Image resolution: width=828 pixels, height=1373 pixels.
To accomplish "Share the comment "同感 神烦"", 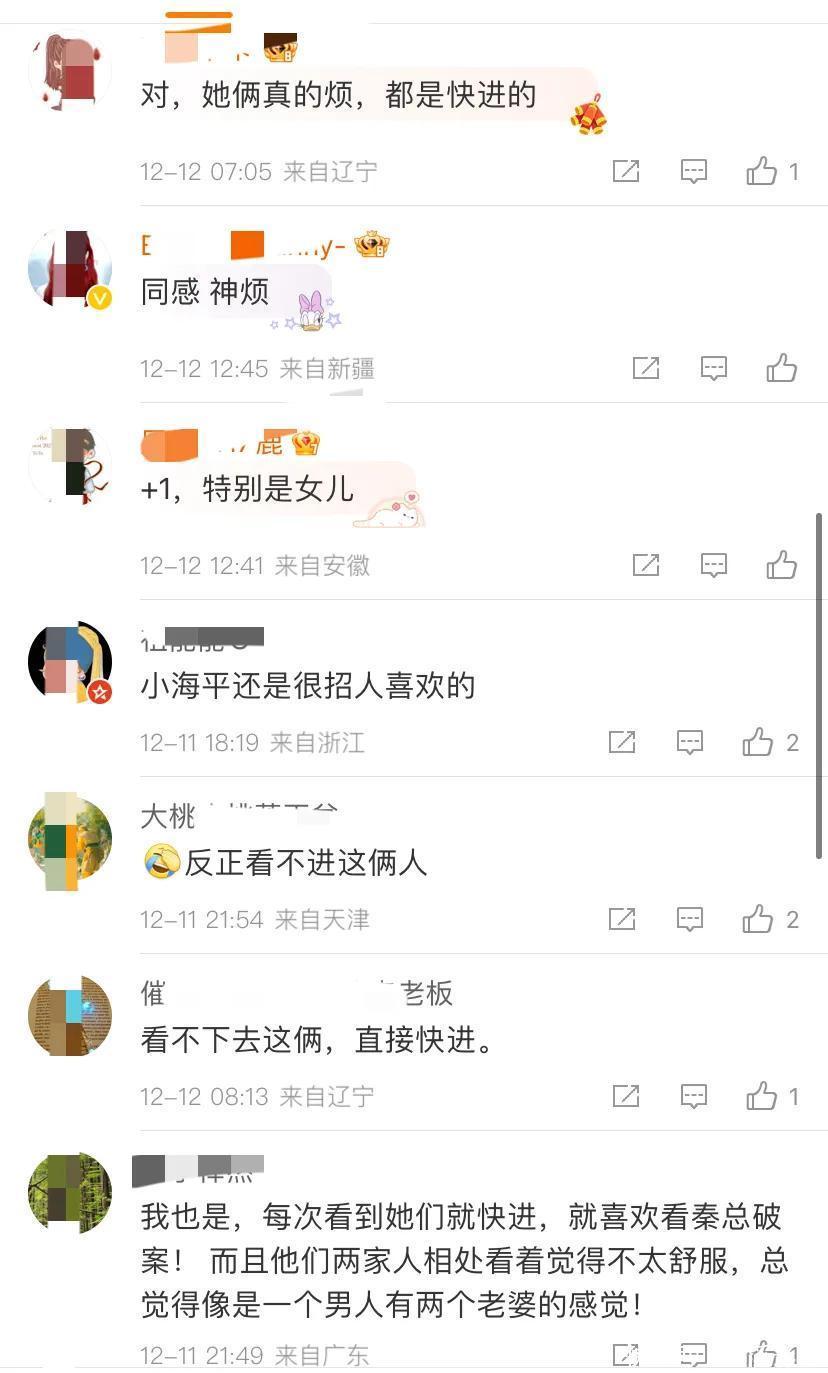I will click(646, 368).
